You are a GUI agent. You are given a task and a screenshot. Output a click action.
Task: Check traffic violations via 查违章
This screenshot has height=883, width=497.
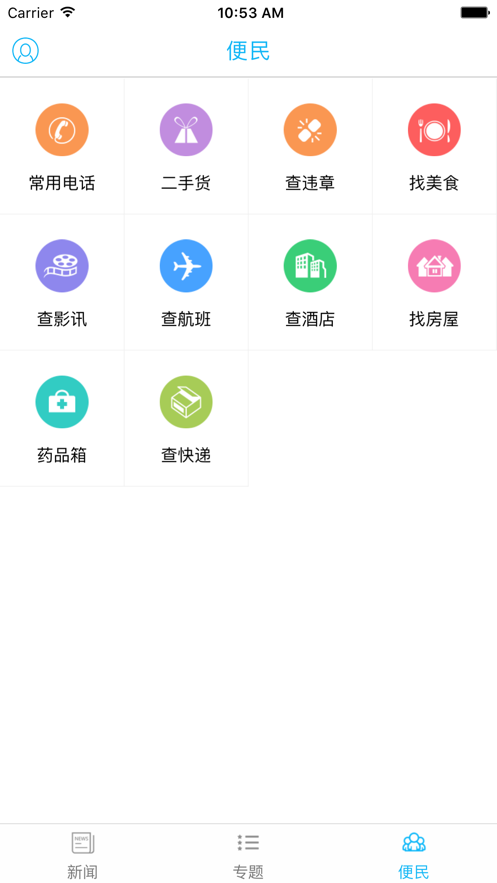click(x=310, y=146)
